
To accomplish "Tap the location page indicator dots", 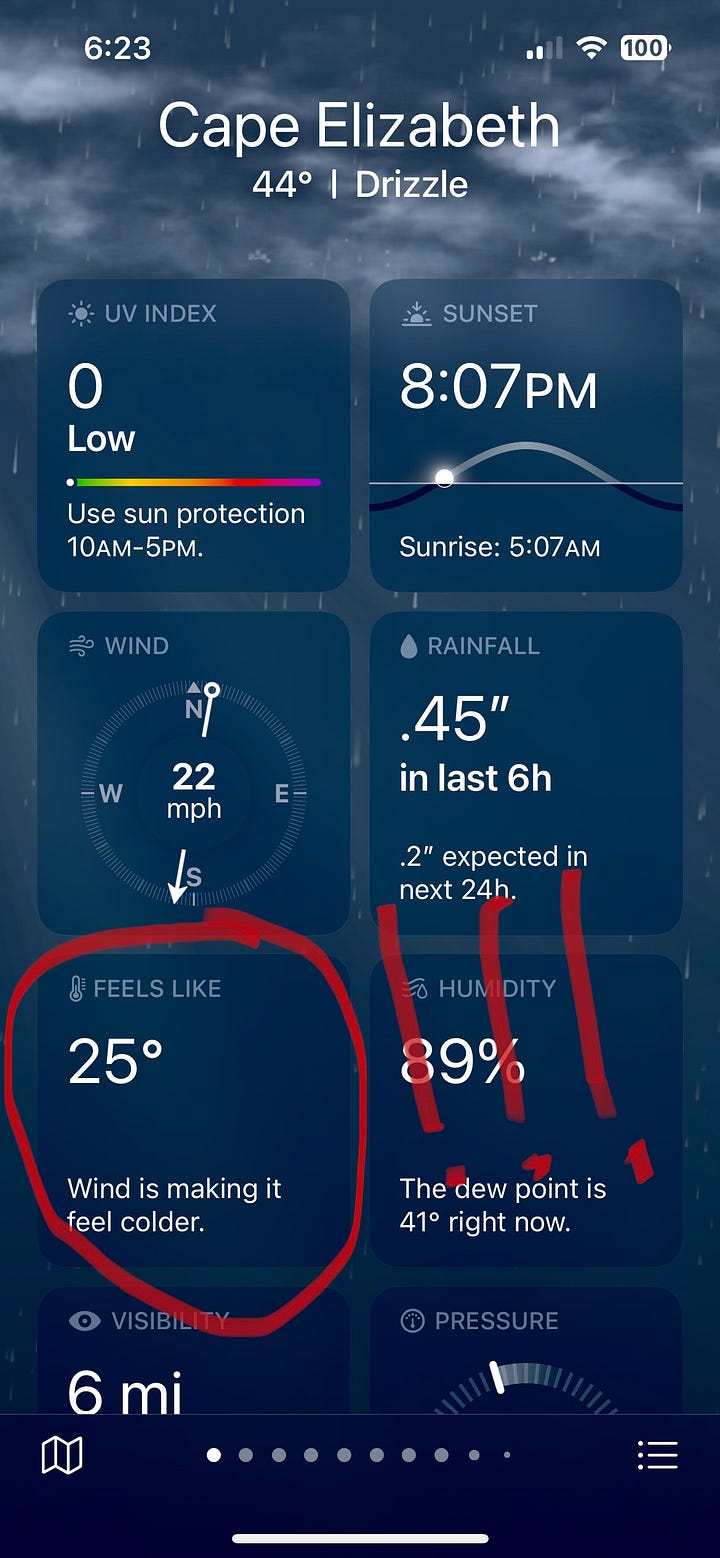I will 360,1455.
